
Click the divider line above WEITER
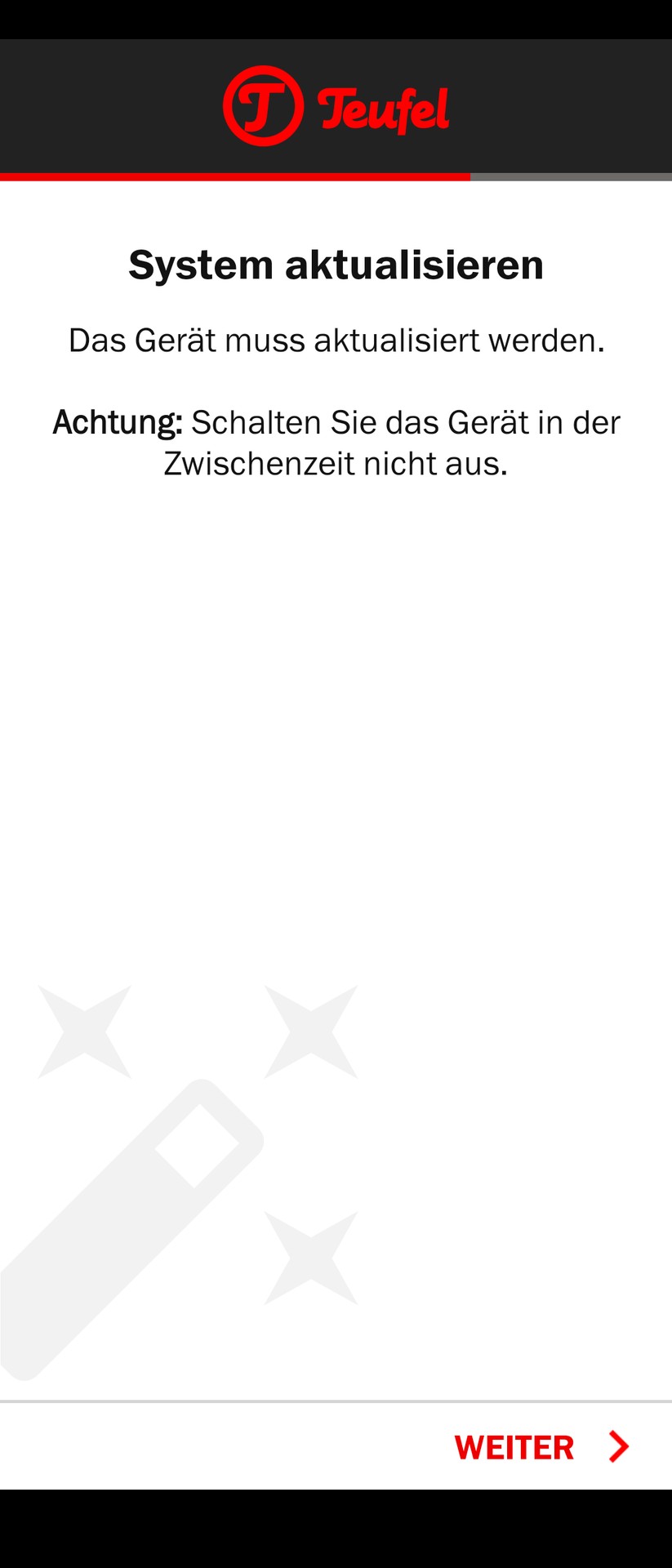336,1399
